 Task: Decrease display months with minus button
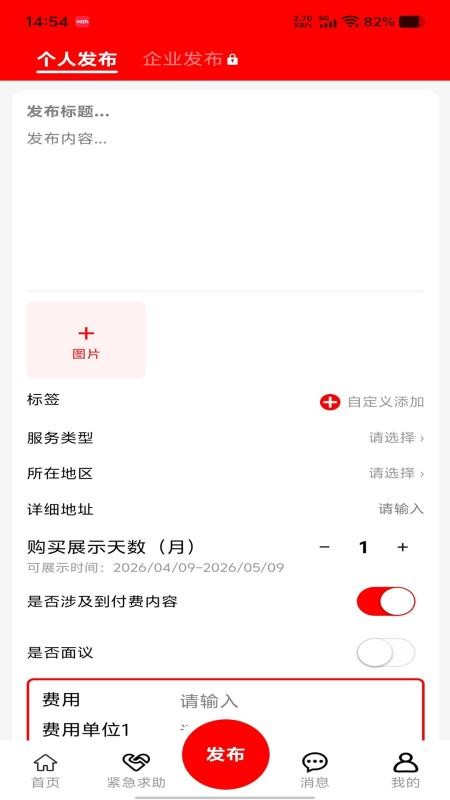(324, 547)
